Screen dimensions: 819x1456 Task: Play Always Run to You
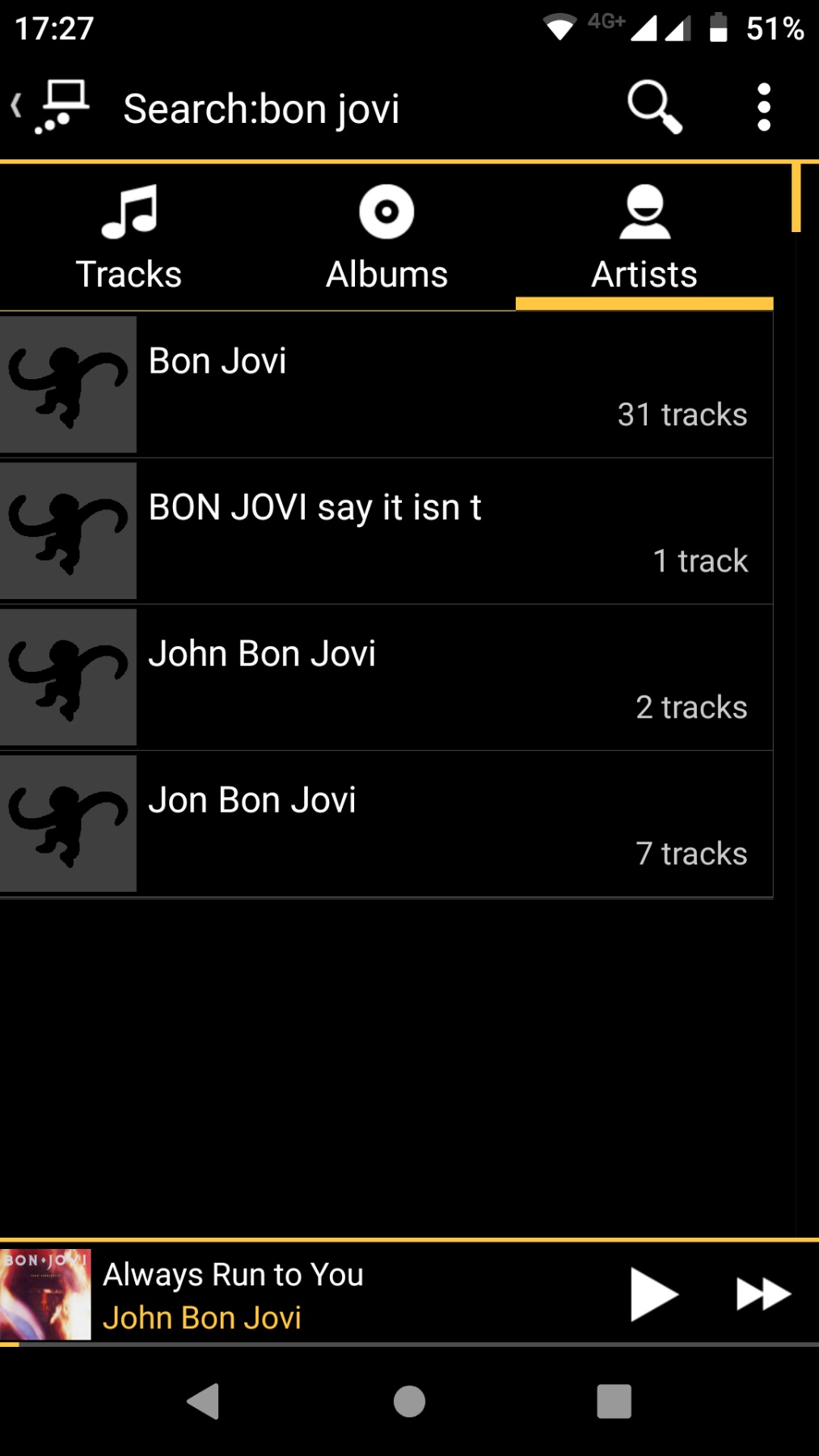(652, 1294)
